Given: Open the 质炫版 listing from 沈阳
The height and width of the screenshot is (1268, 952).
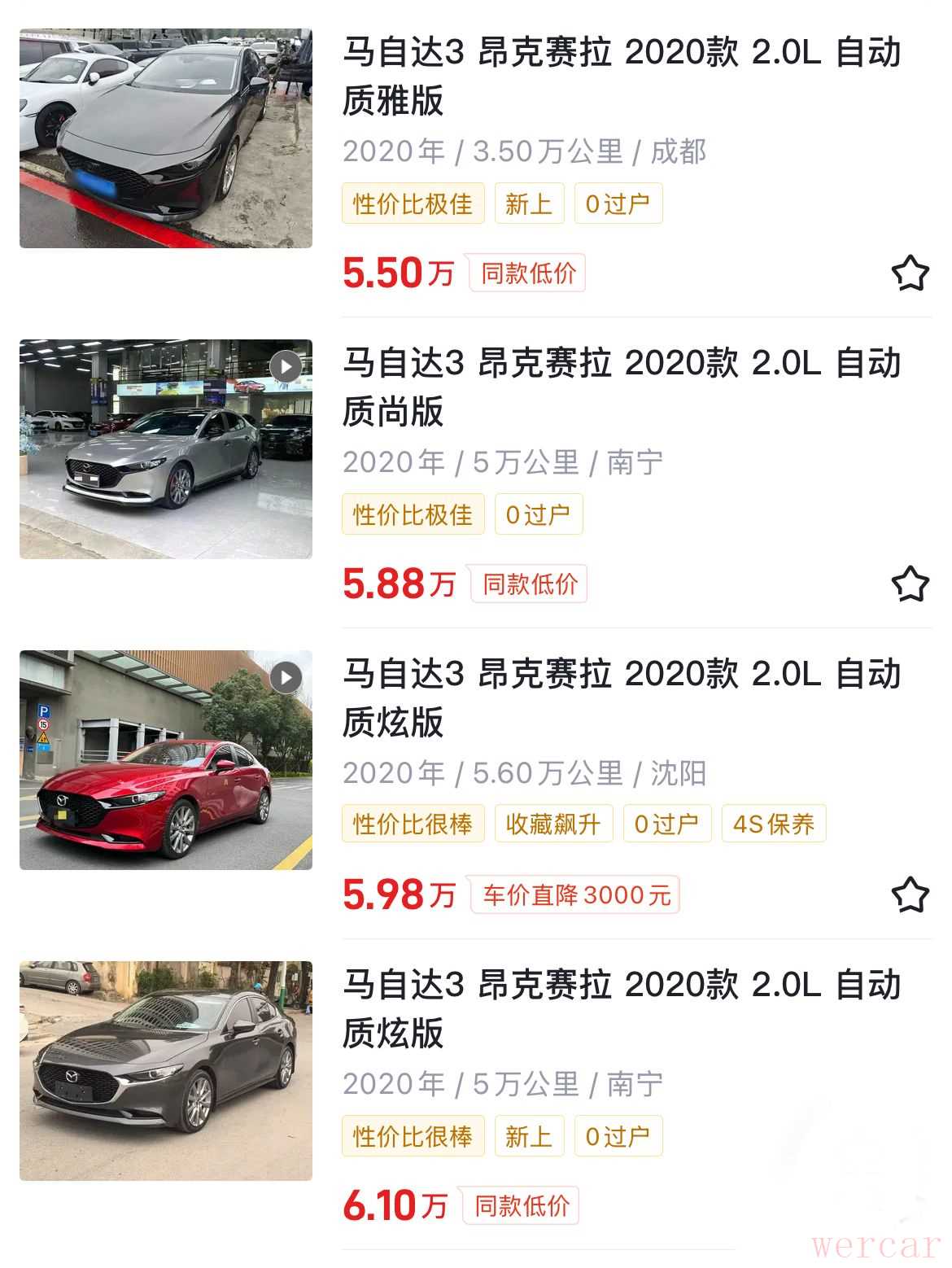Looking at the screenshot, I should [621, 698].
